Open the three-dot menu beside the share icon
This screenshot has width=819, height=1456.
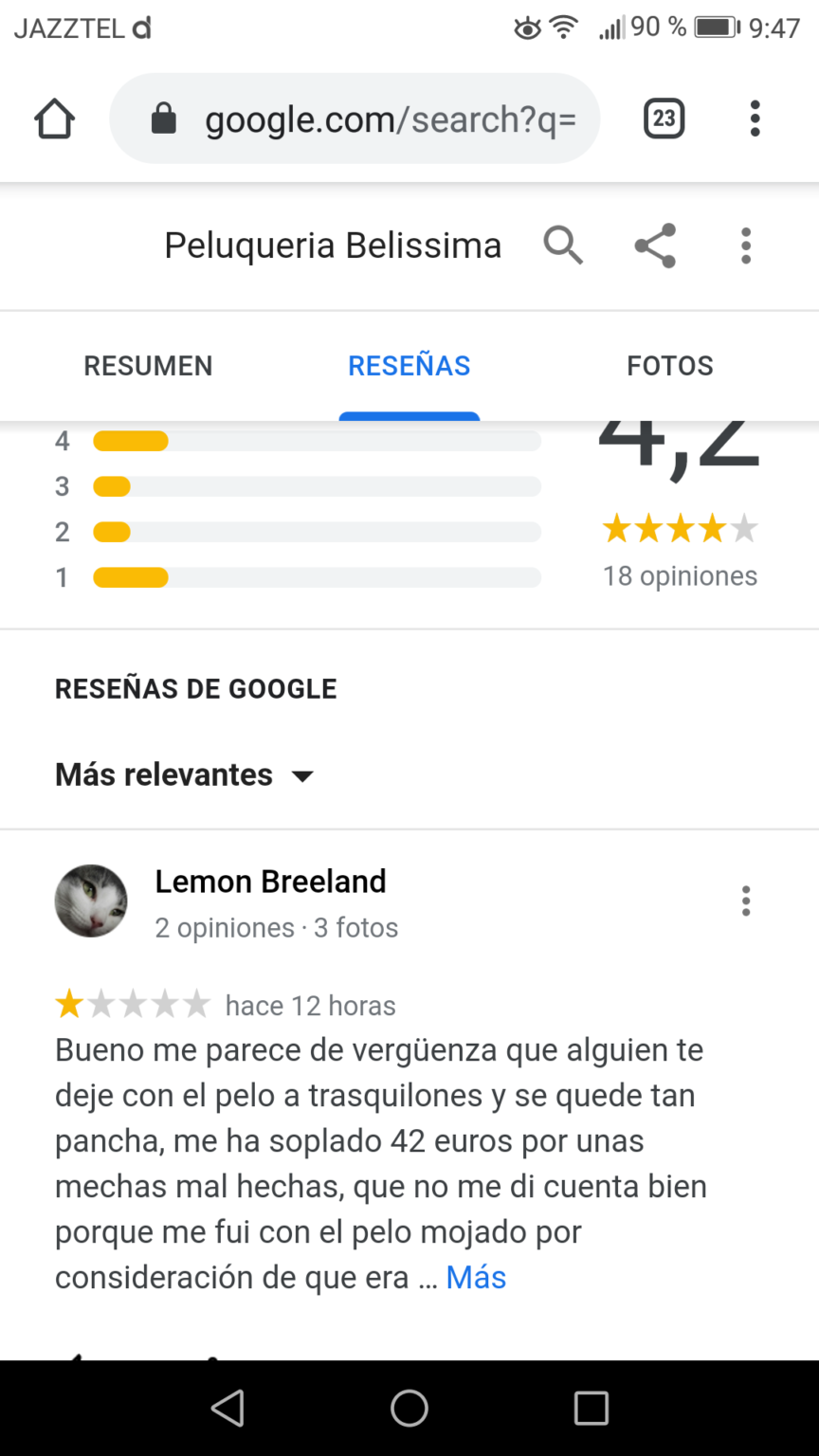746,245
